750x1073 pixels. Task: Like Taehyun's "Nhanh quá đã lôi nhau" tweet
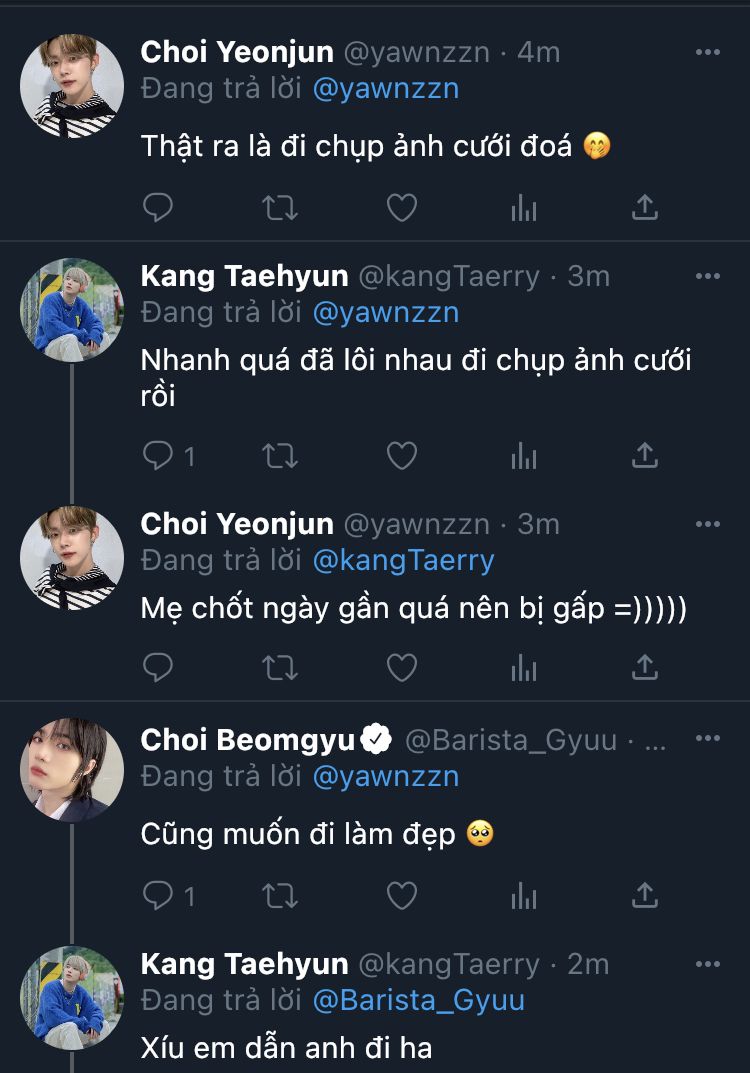click(402, 457)
